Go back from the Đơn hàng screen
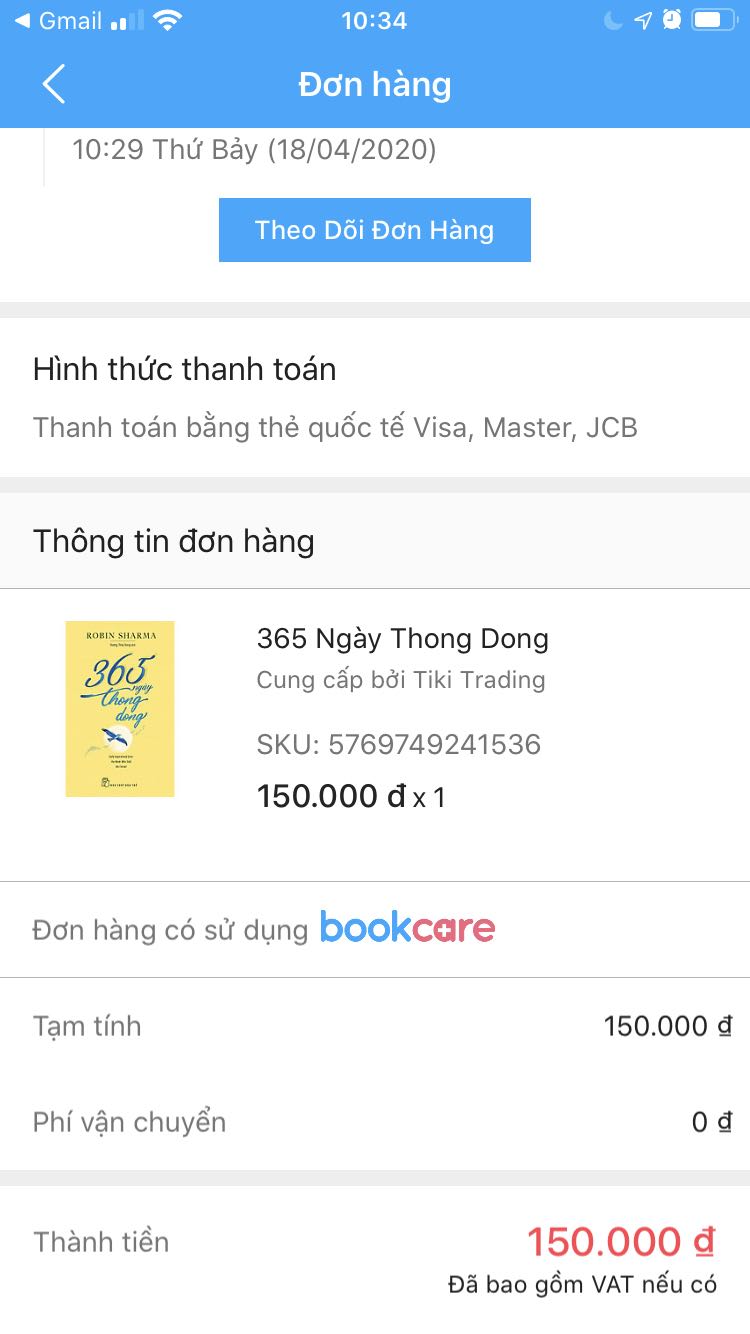This screenshot has height=1334, width=750. coord(54,85)
